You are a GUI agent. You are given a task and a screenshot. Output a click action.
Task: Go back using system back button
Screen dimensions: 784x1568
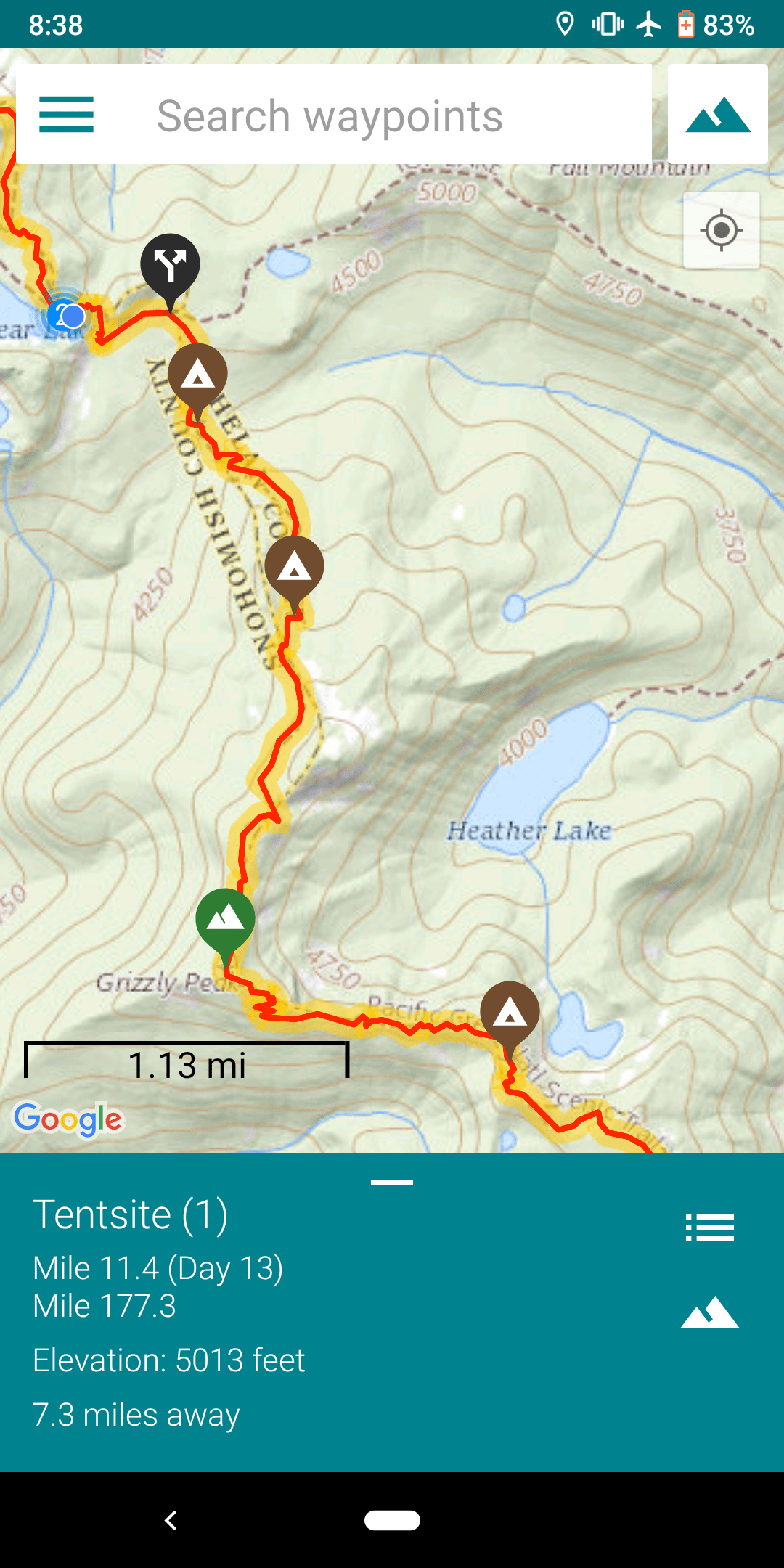(171, 1520)
